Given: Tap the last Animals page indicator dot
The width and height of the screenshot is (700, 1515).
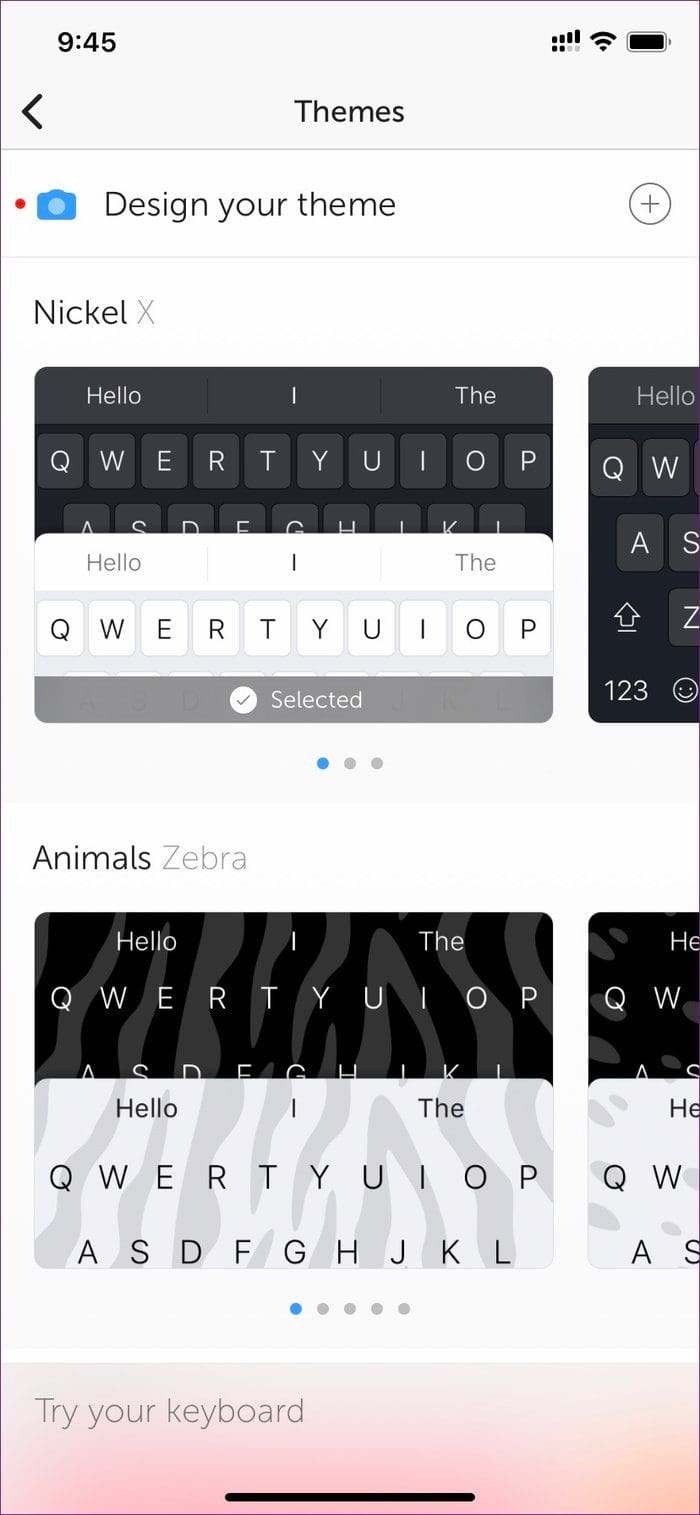Looking at the screenshot, I should tap(404, 1308).
